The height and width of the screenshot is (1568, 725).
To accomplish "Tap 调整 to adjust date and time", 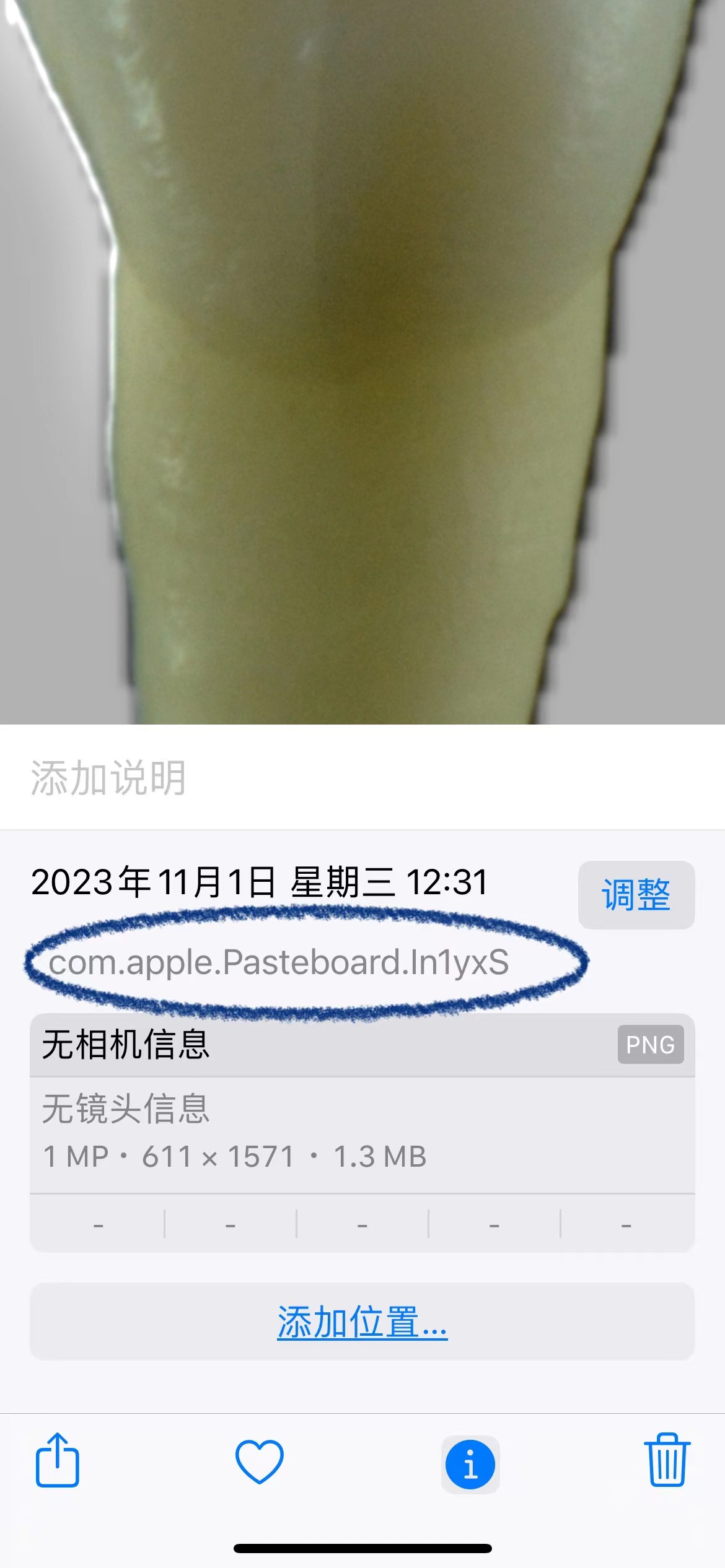I will pos(636,895).
